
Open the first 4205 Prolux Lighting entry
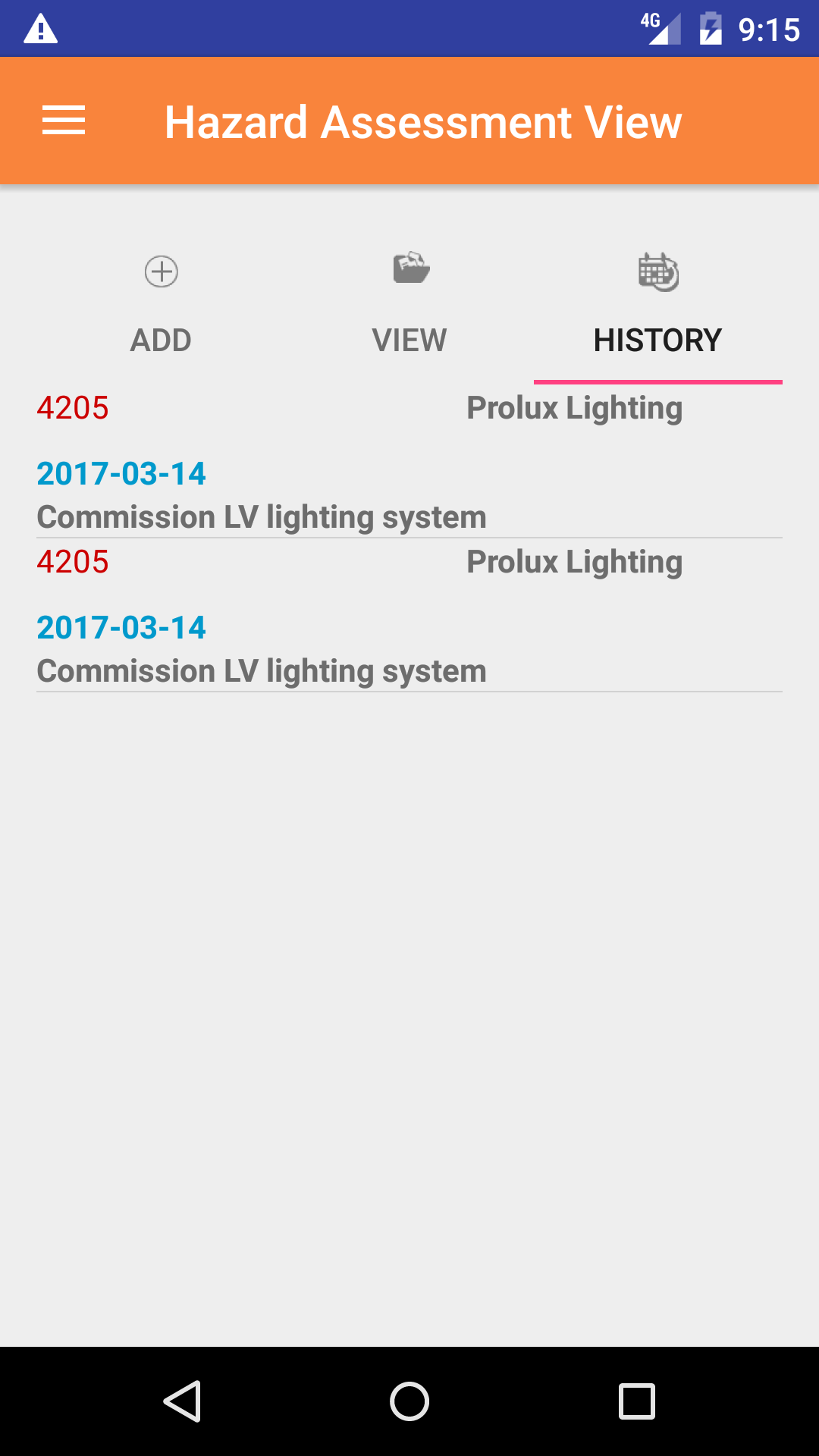(x=409, y=461)
